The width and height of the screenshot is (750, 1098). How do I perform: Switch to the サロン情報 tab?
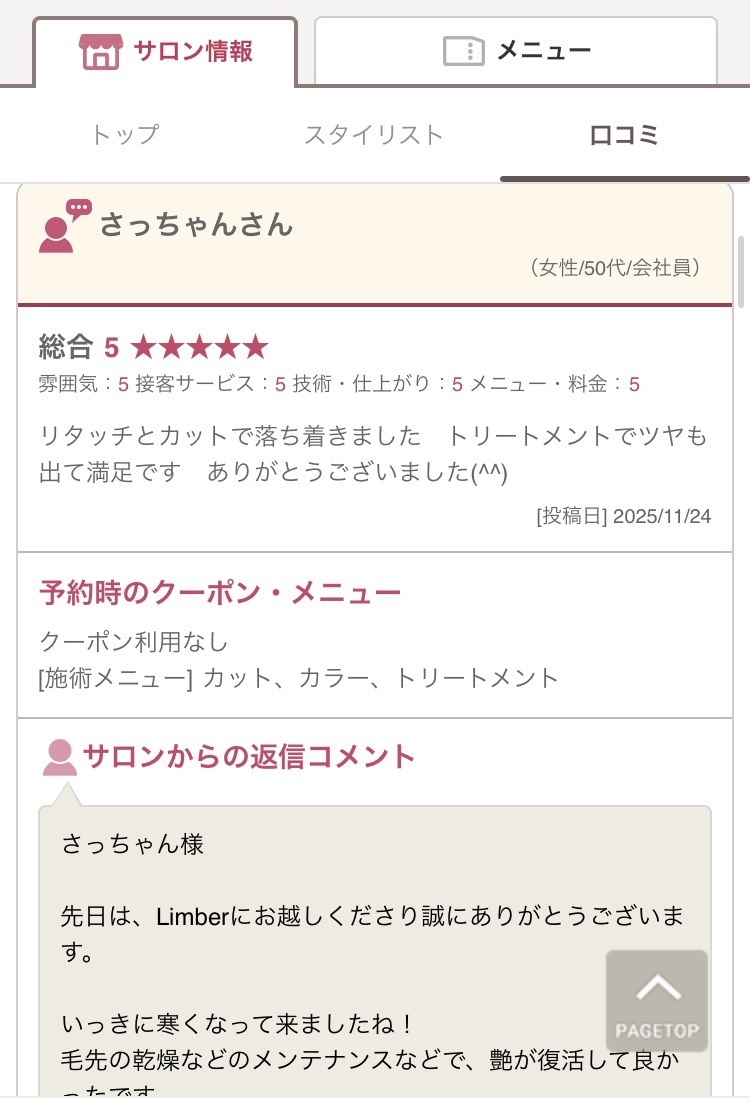pyautogui.click(x=166, y=51)
